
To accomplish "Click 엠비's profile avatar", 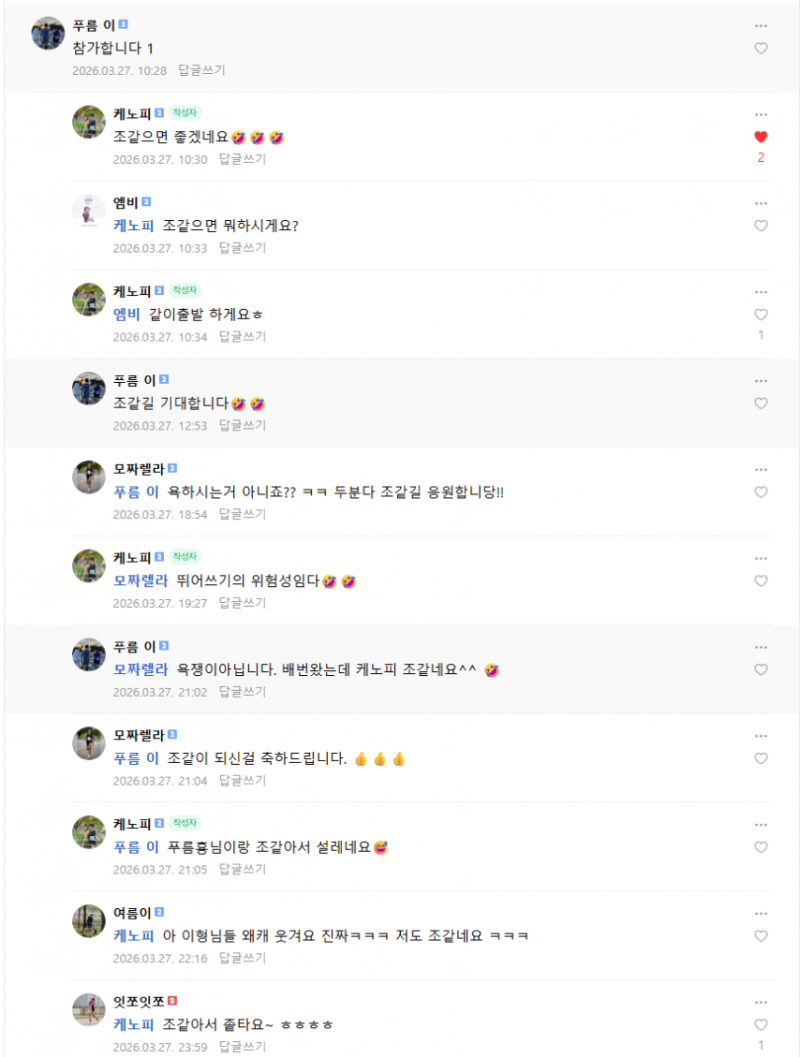I will [x=88, y=211].
